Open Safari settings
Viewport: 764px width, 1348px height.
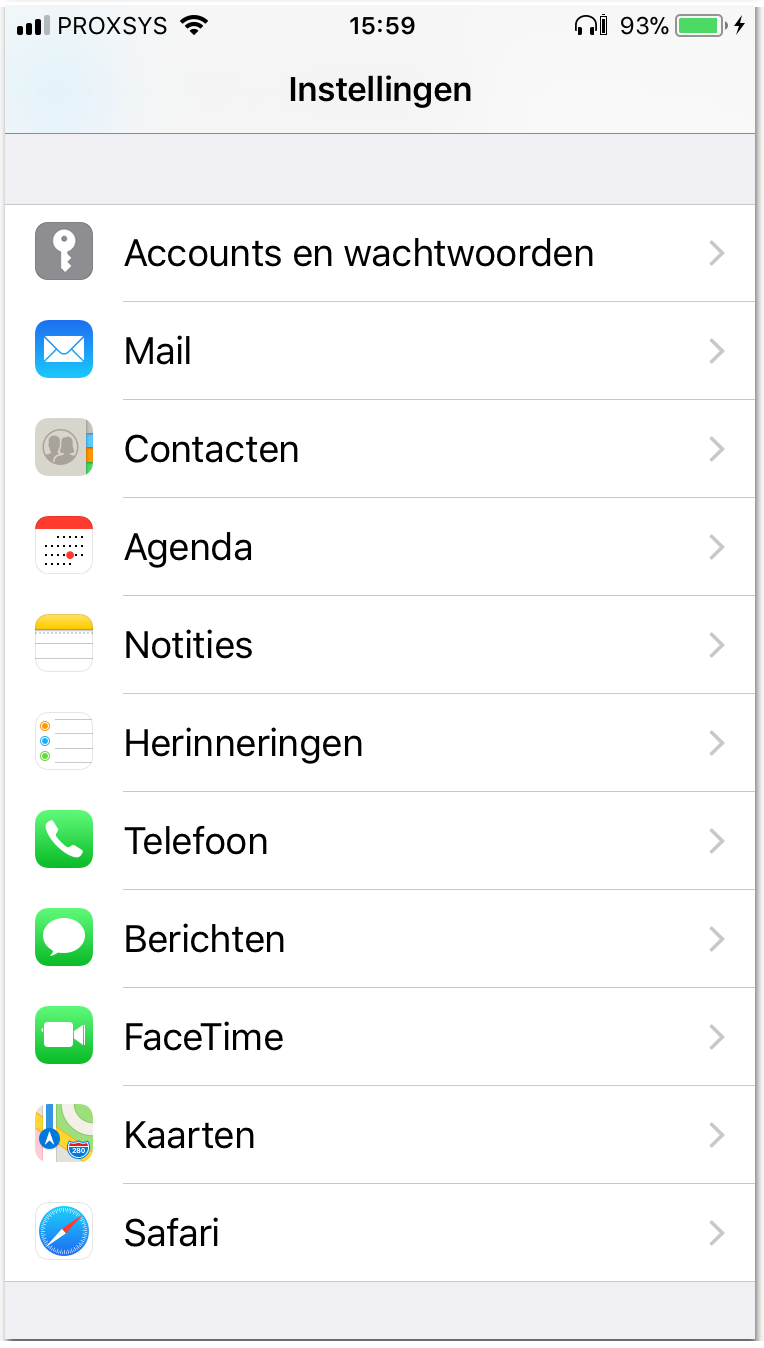point(380,1233)
